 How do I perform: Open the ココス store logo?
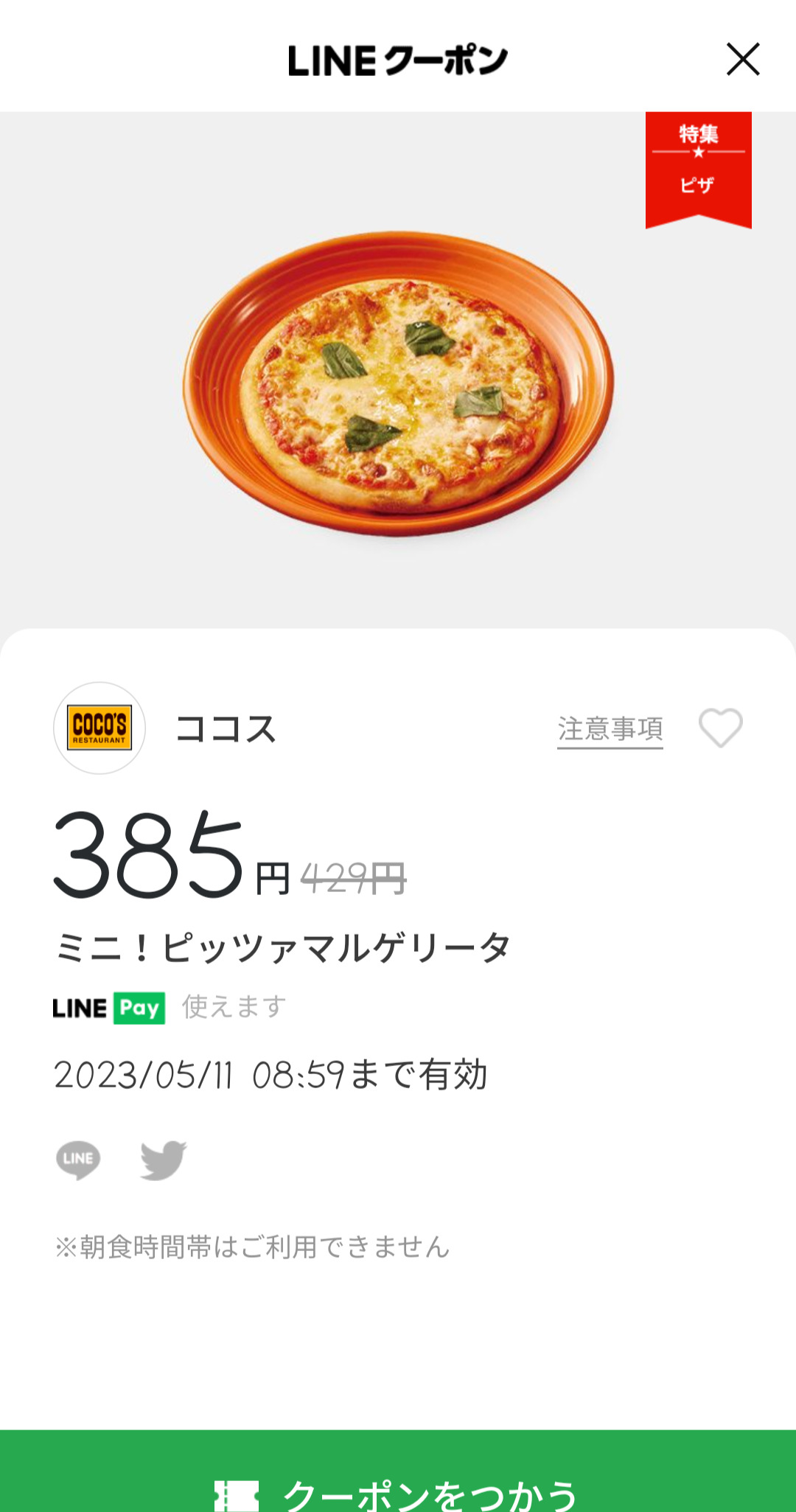[99, 728]
